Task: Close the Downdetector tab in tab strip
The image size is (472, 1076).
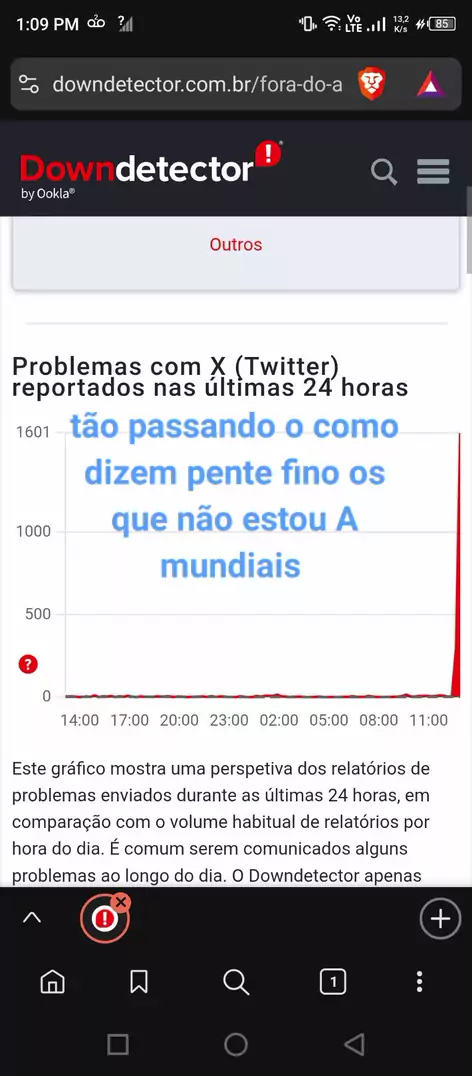Action: 121,902
